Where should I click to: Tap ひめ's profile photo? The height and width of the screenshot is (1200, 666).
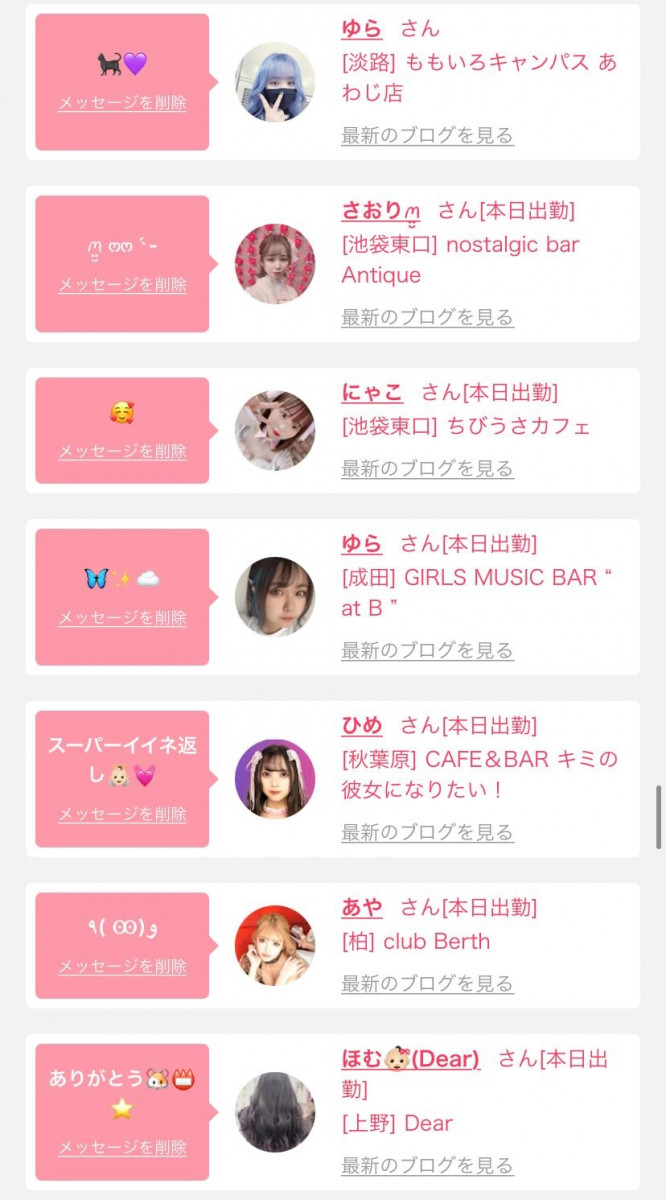(x=274, y=779)
